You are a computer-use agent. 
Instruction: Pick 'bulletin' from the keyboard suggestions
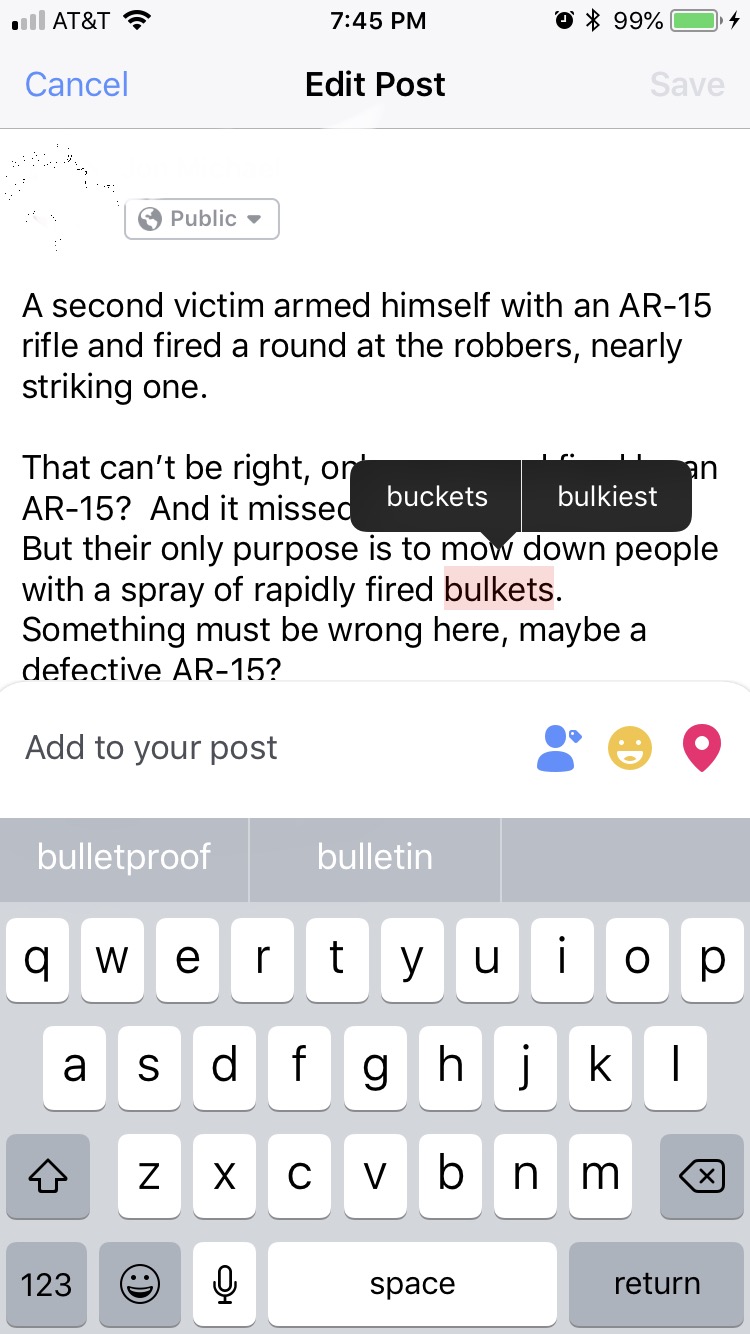coord(375,857)
